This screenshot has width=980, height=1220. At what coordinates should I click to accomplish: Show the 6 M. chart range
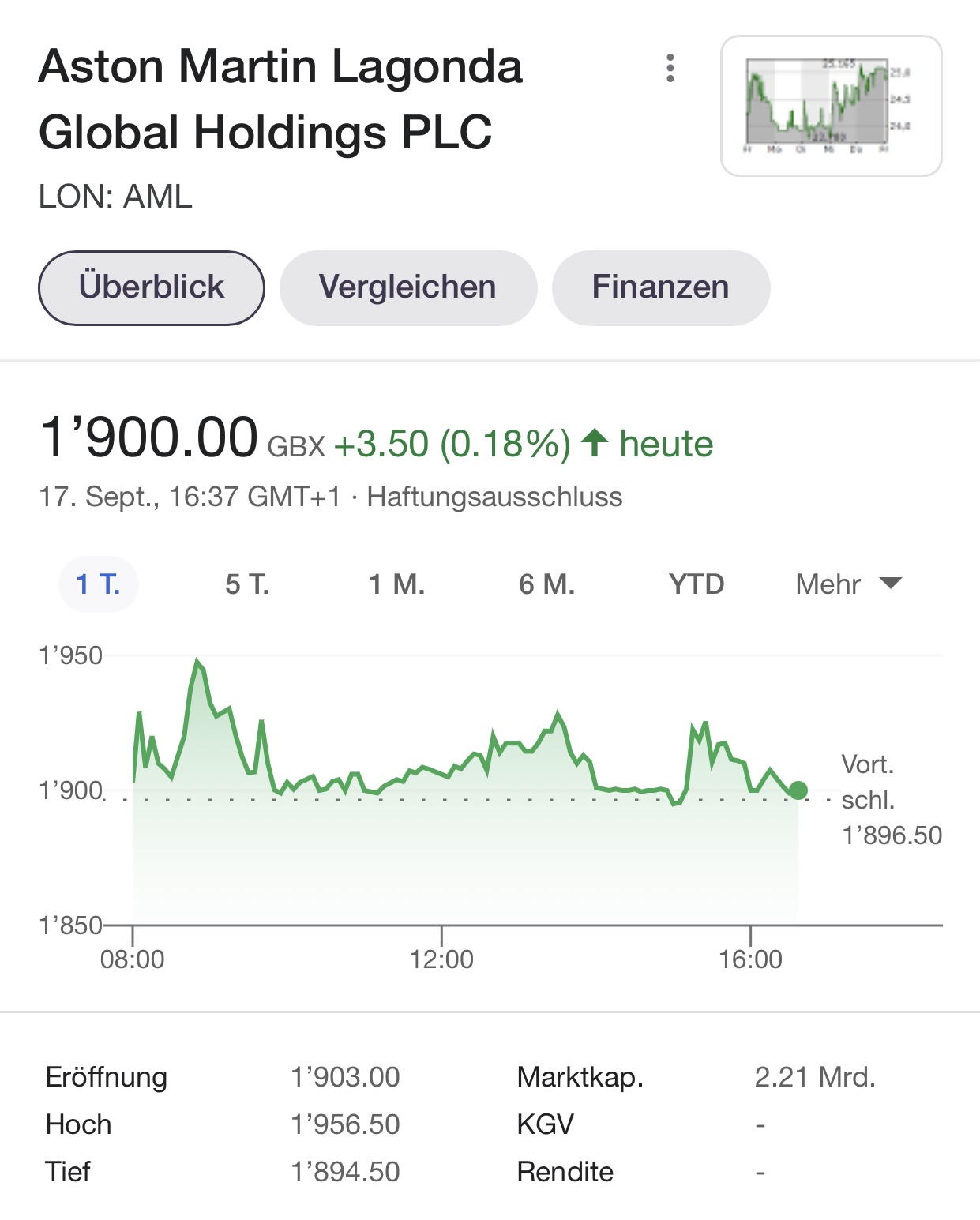point(546,584)
